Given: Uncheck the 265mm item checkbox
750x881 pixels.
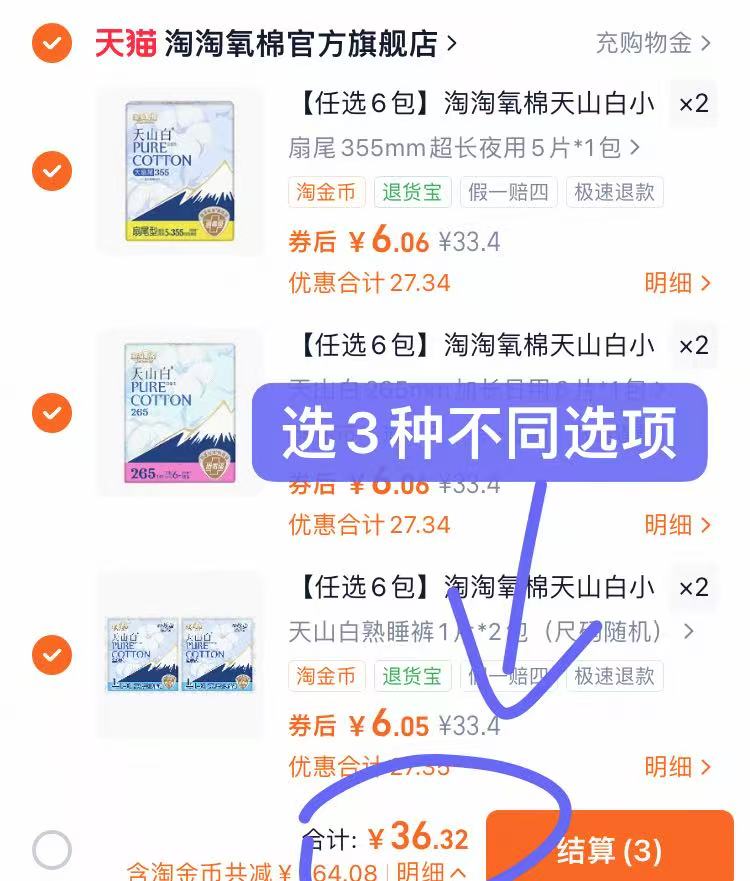Looking at the screenshot, I should (52, 413).
